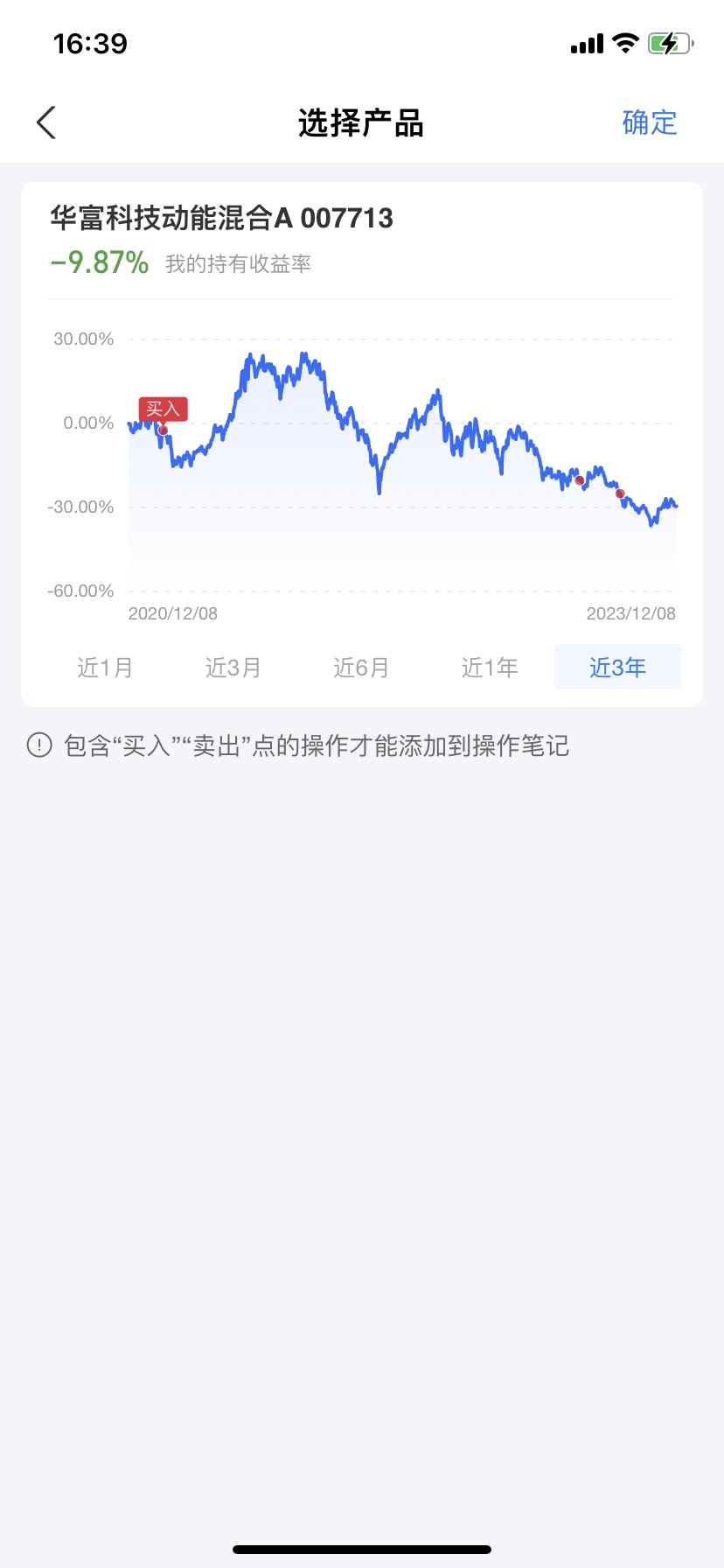Tap the 买入 marker on the chart
724x1568 pixels.
pos(163,409)
